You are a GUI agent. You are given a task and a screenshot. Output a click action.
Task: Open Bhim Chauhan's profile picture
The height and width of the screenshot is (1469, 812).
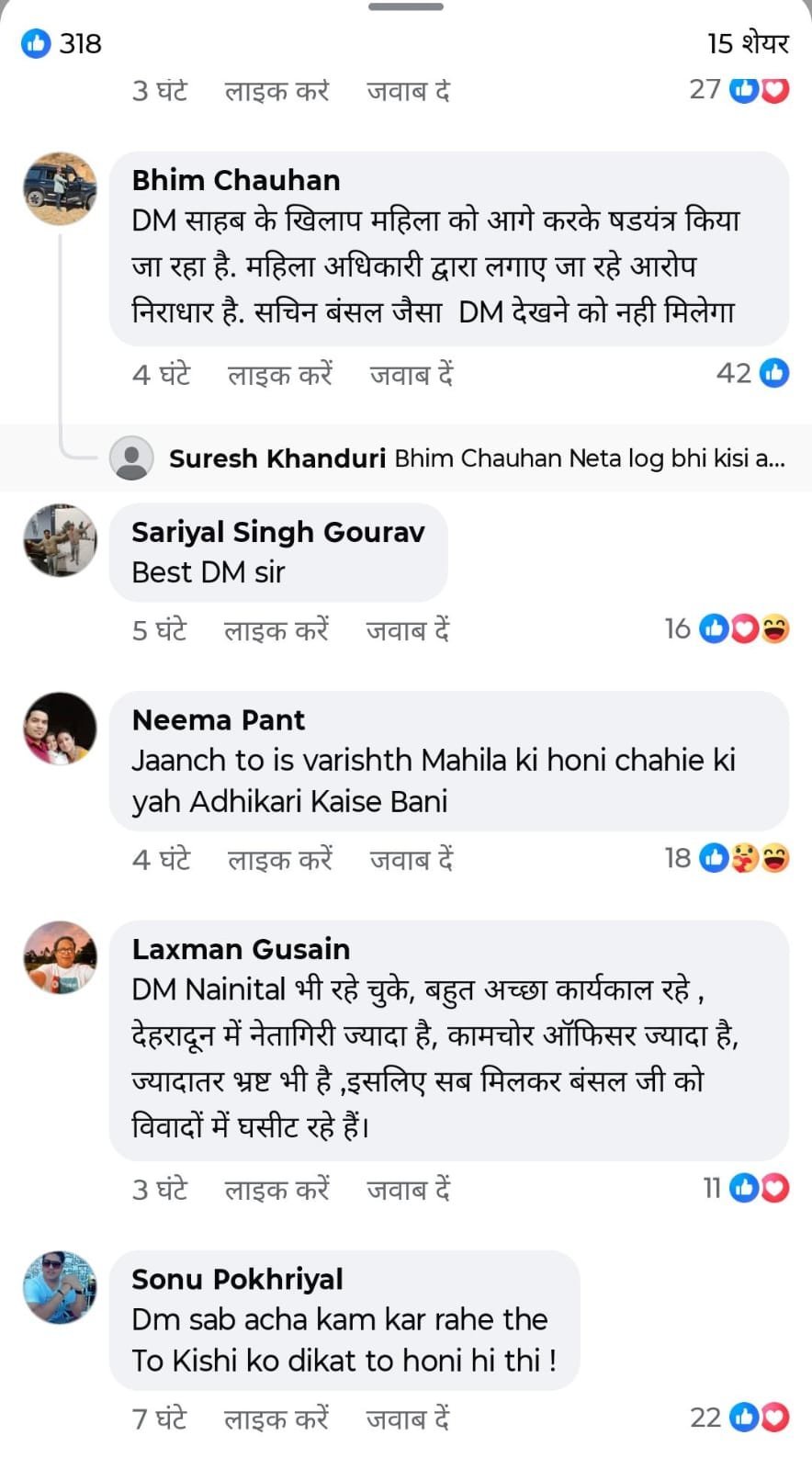click(x=60, y=188)
